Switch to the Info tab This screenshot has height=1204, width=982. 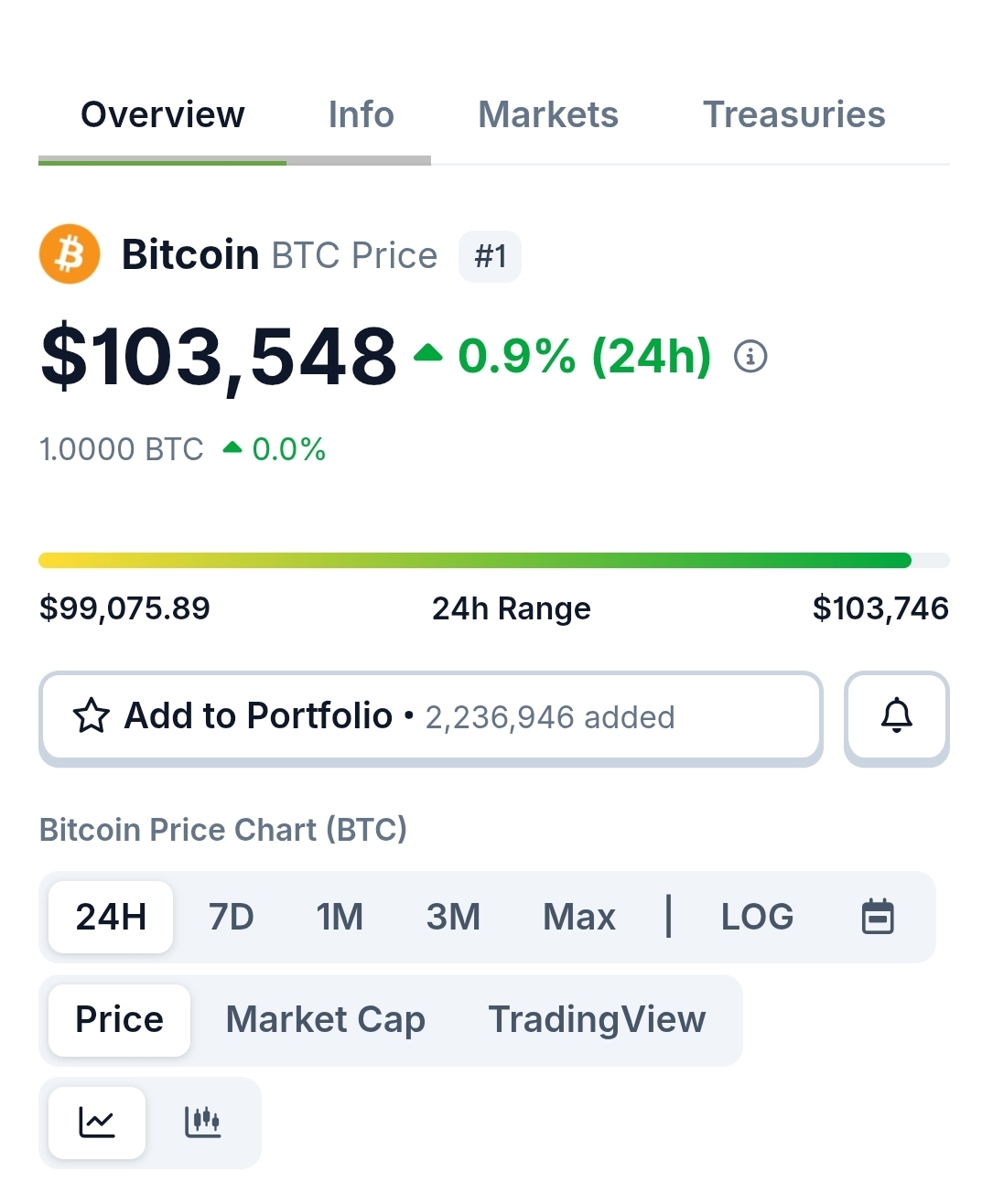(361, 115)
